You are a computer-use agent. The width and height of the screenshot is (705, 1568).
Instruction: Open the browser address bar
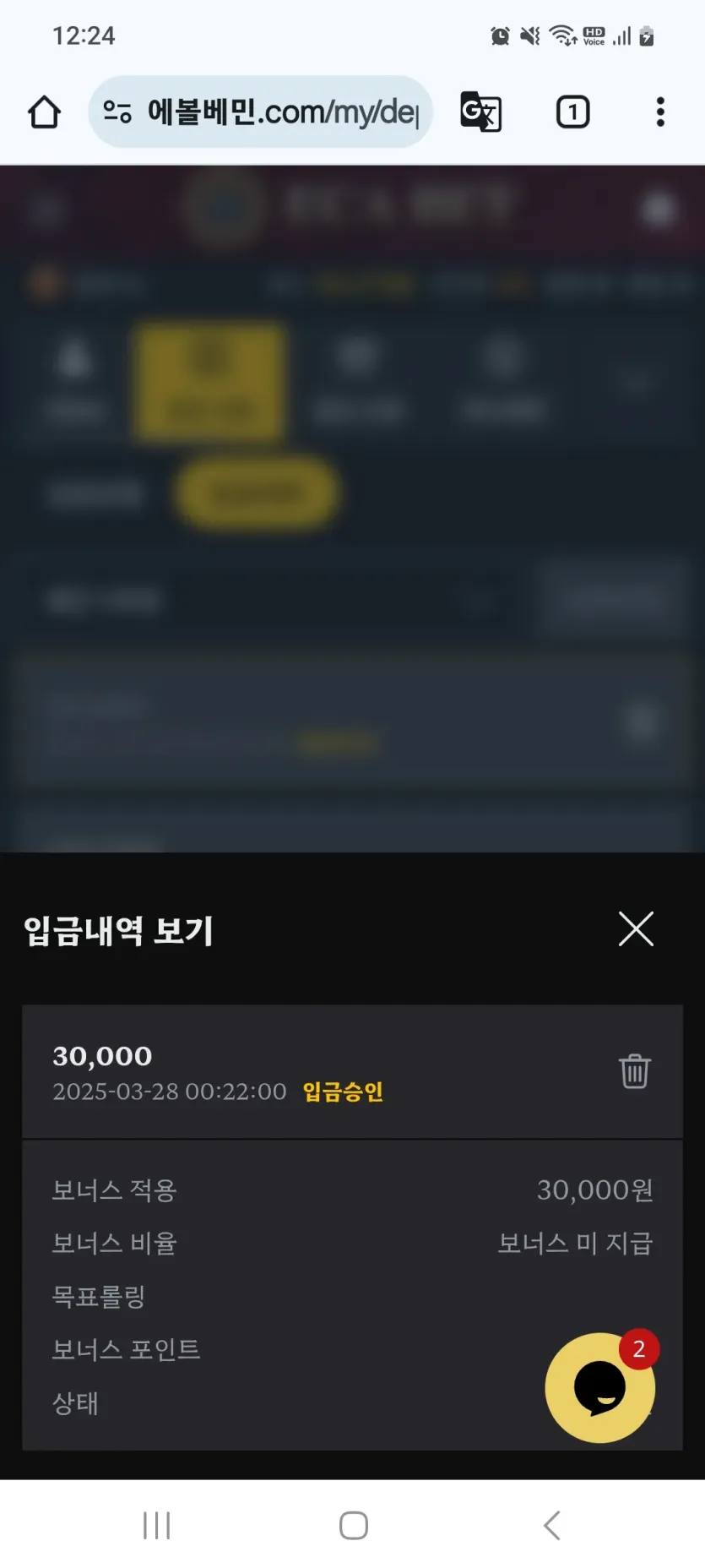261,112
